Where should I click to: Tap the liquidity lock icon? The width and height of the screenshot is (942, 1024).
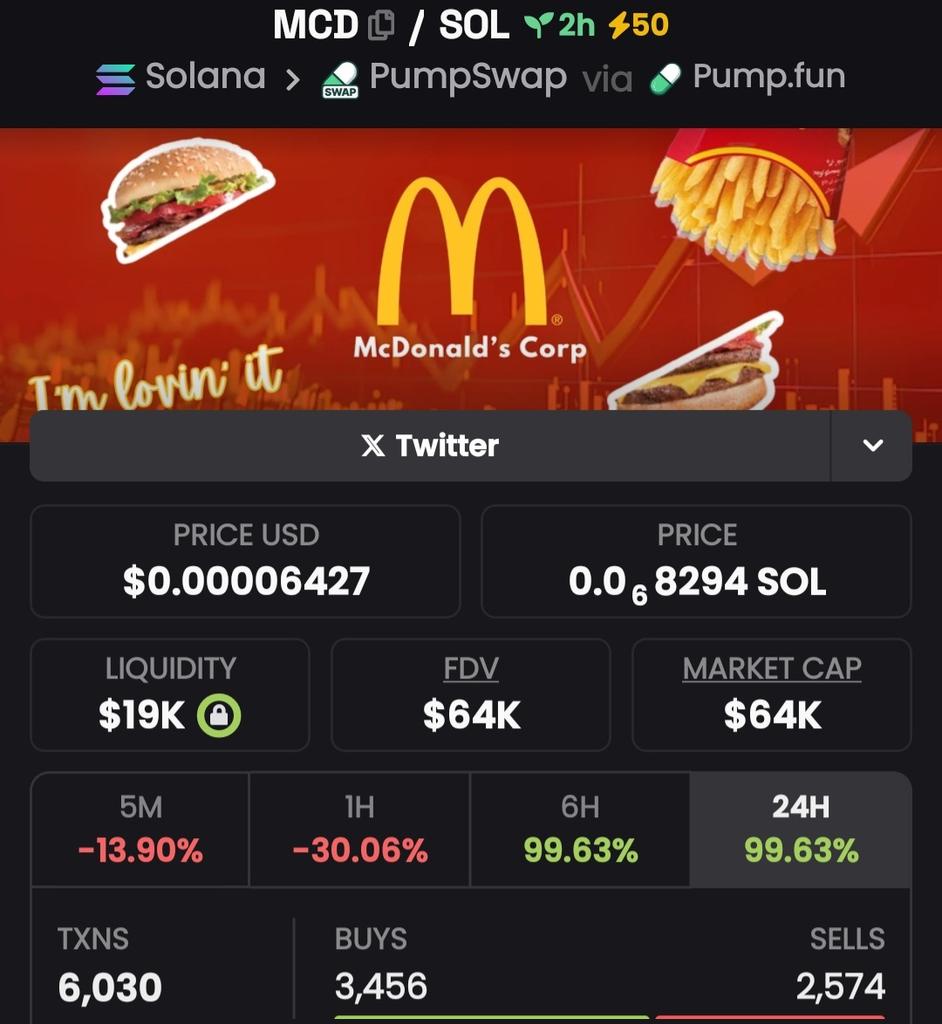point(219,715)
